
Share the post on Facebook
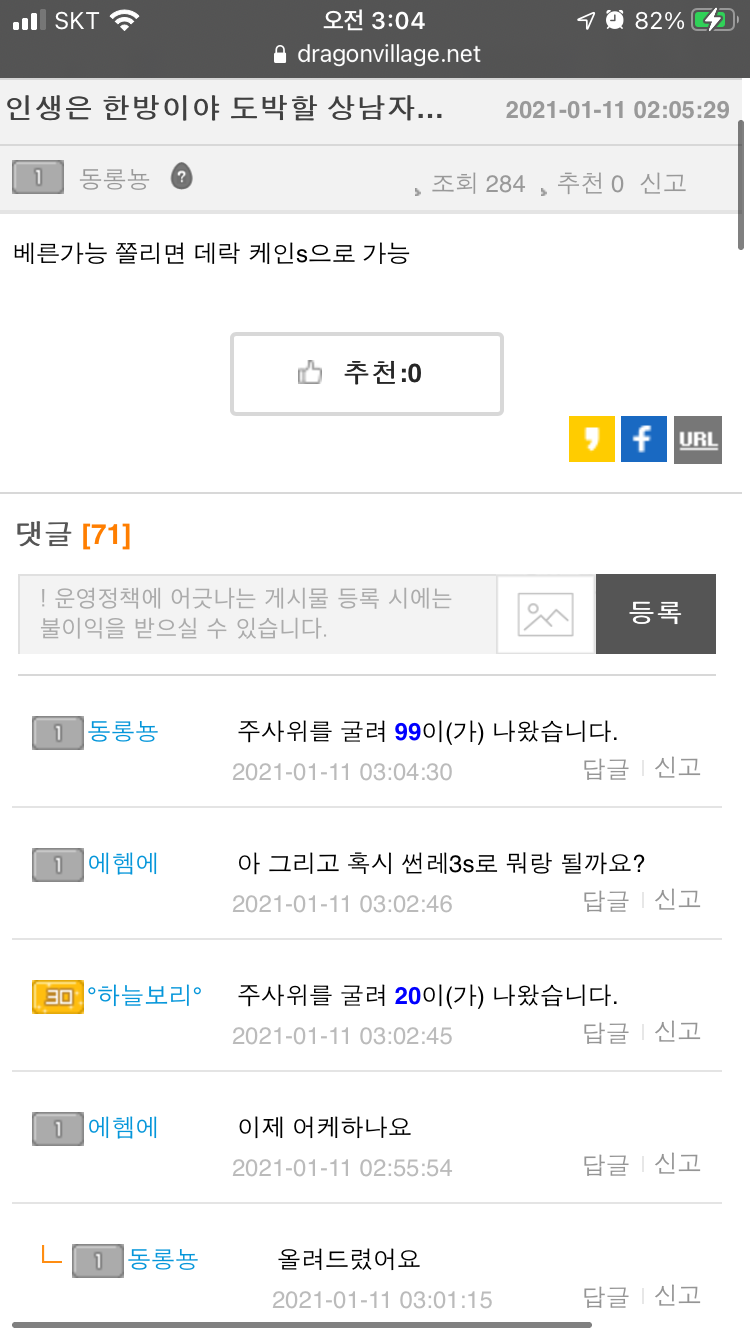(x=644, y=439)
